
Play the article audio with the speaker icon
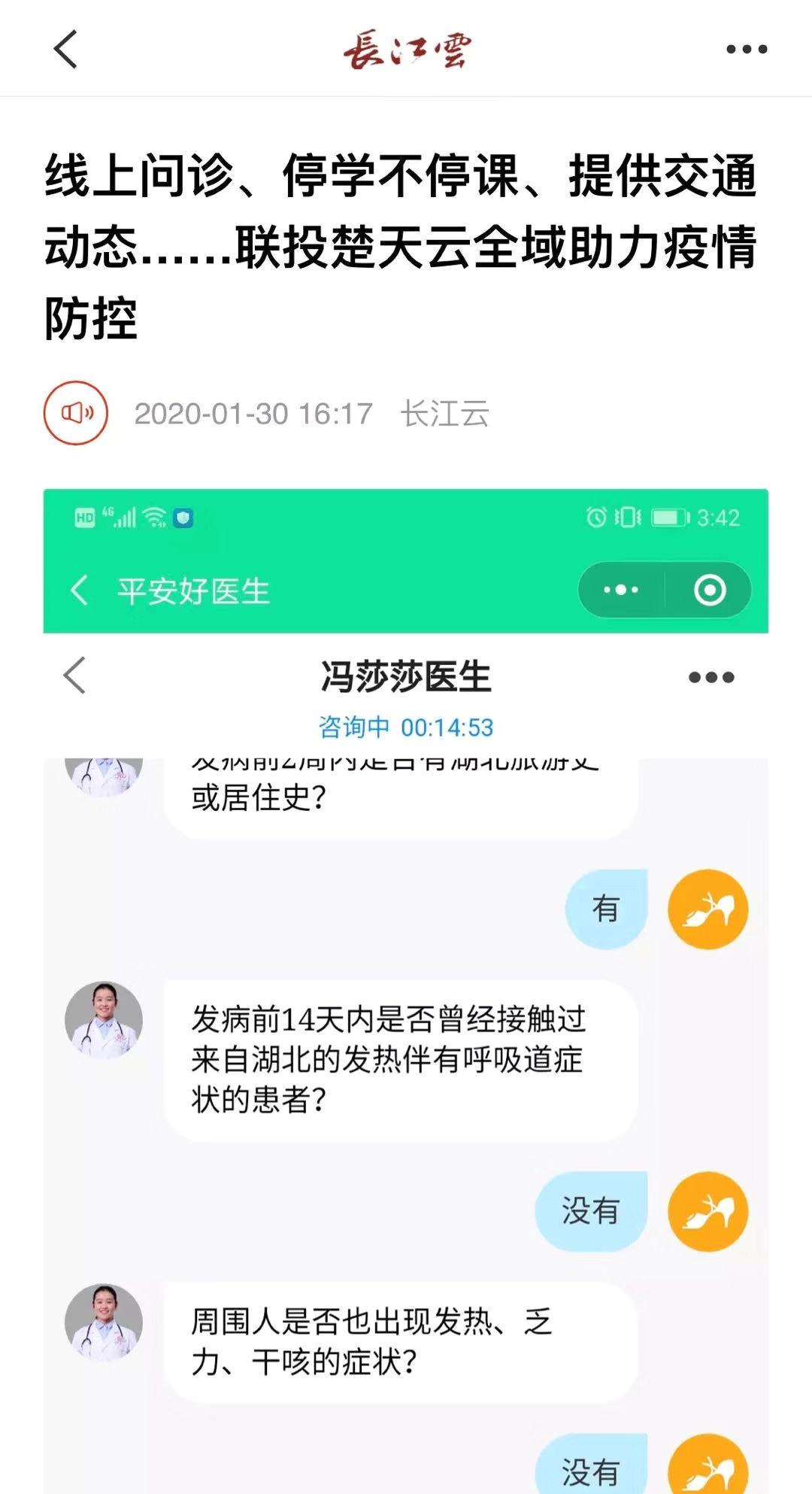pos(76,413)
